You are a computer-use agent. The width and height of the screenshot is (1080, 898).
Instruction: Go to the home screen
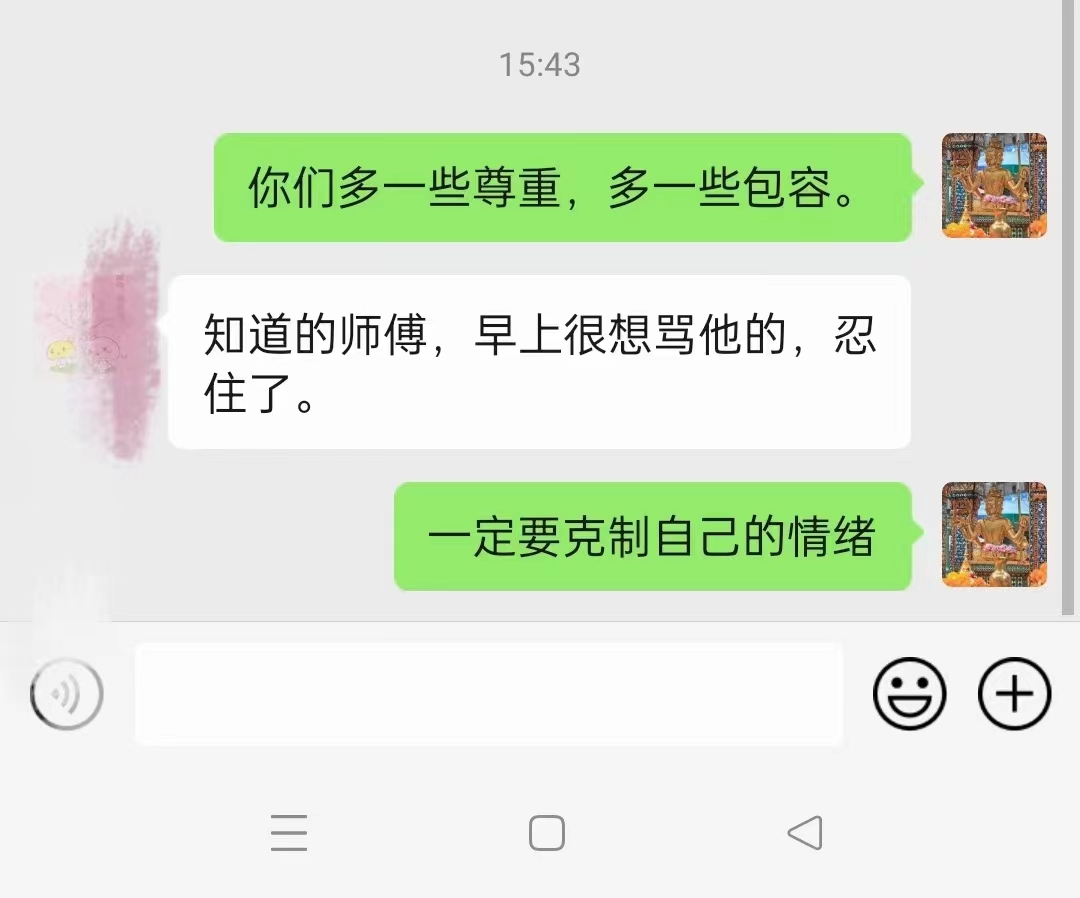click(x=546, y=832)
